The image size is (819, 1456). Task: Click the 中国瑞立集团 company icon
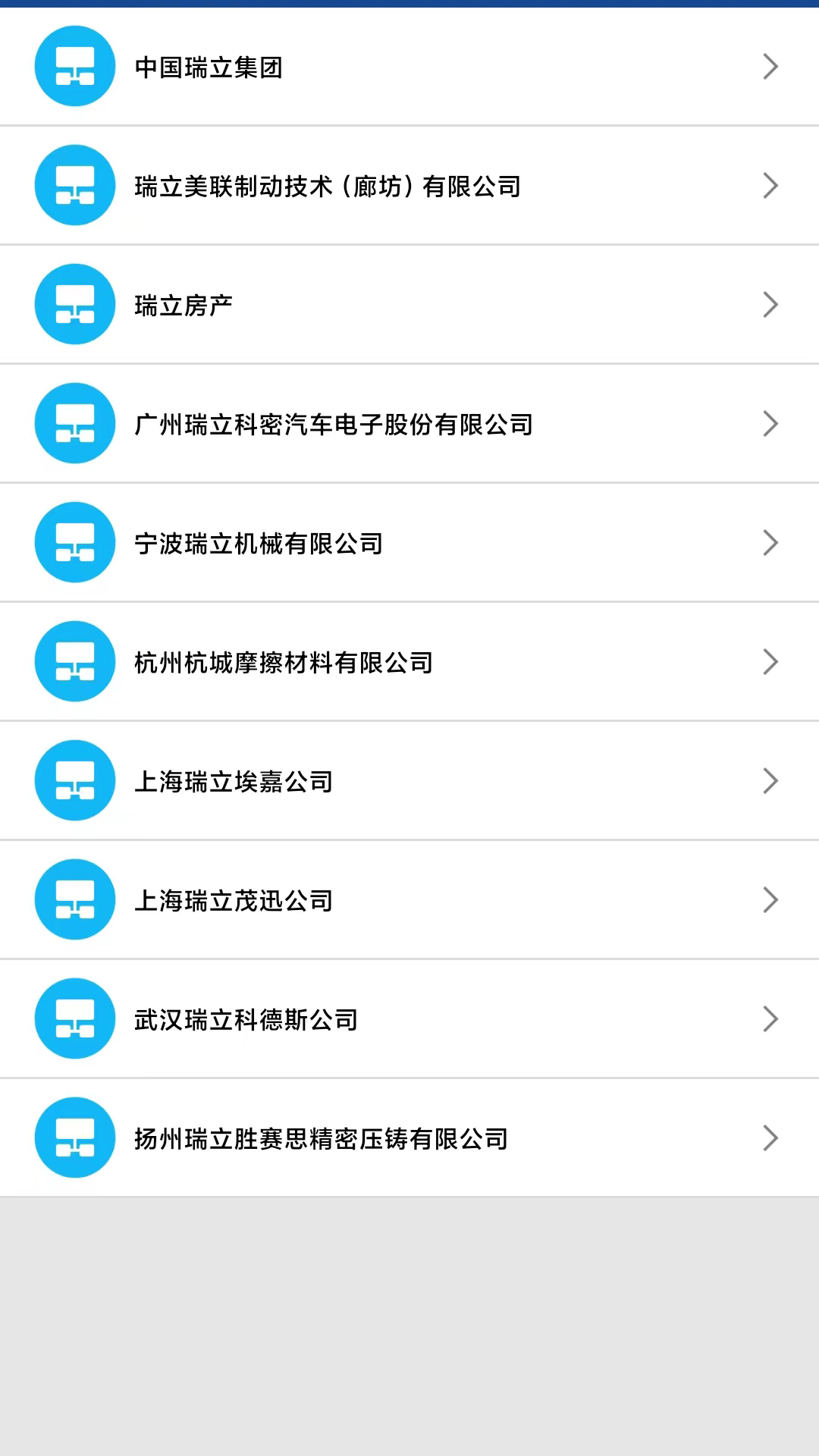click(x=74, y=66)
